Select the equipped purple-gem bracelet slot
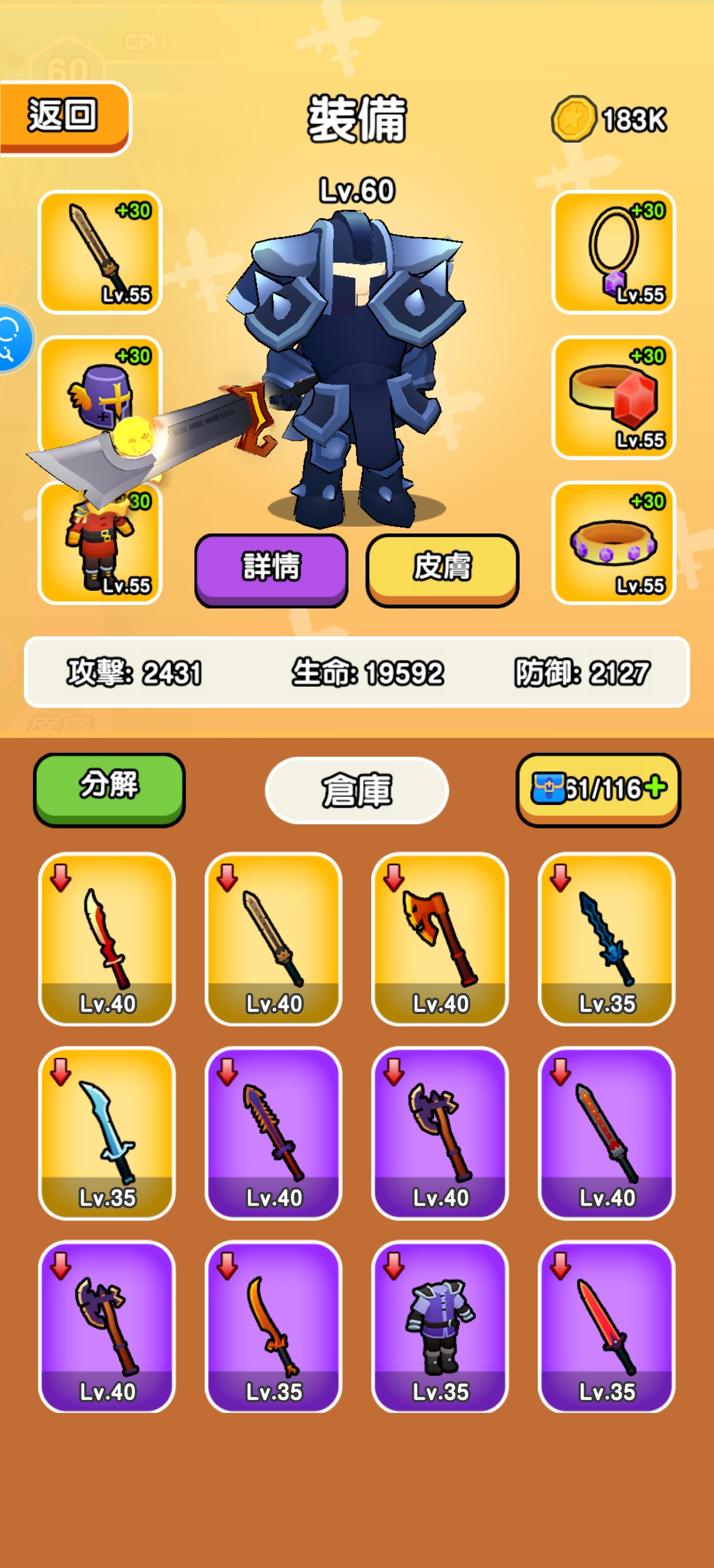Screen dimensions: 714x1568 tap(613, 543)
